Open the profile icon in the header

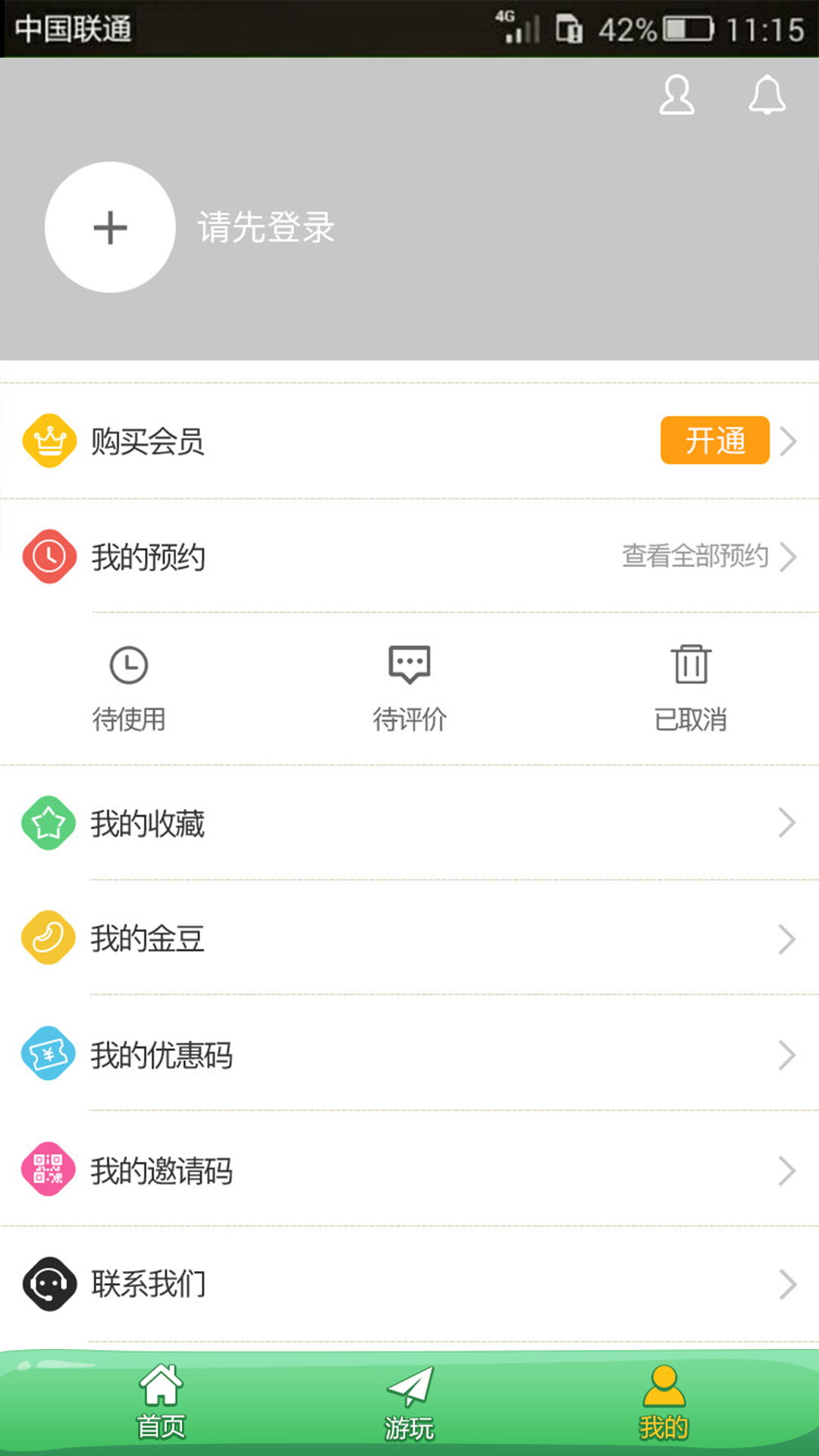tap(676, 95)
